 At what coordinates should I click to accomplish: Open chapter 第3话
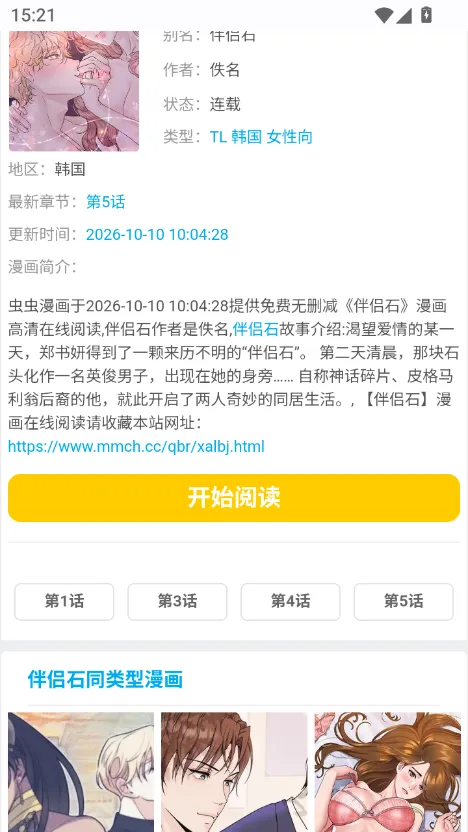(x=177, y=601)
